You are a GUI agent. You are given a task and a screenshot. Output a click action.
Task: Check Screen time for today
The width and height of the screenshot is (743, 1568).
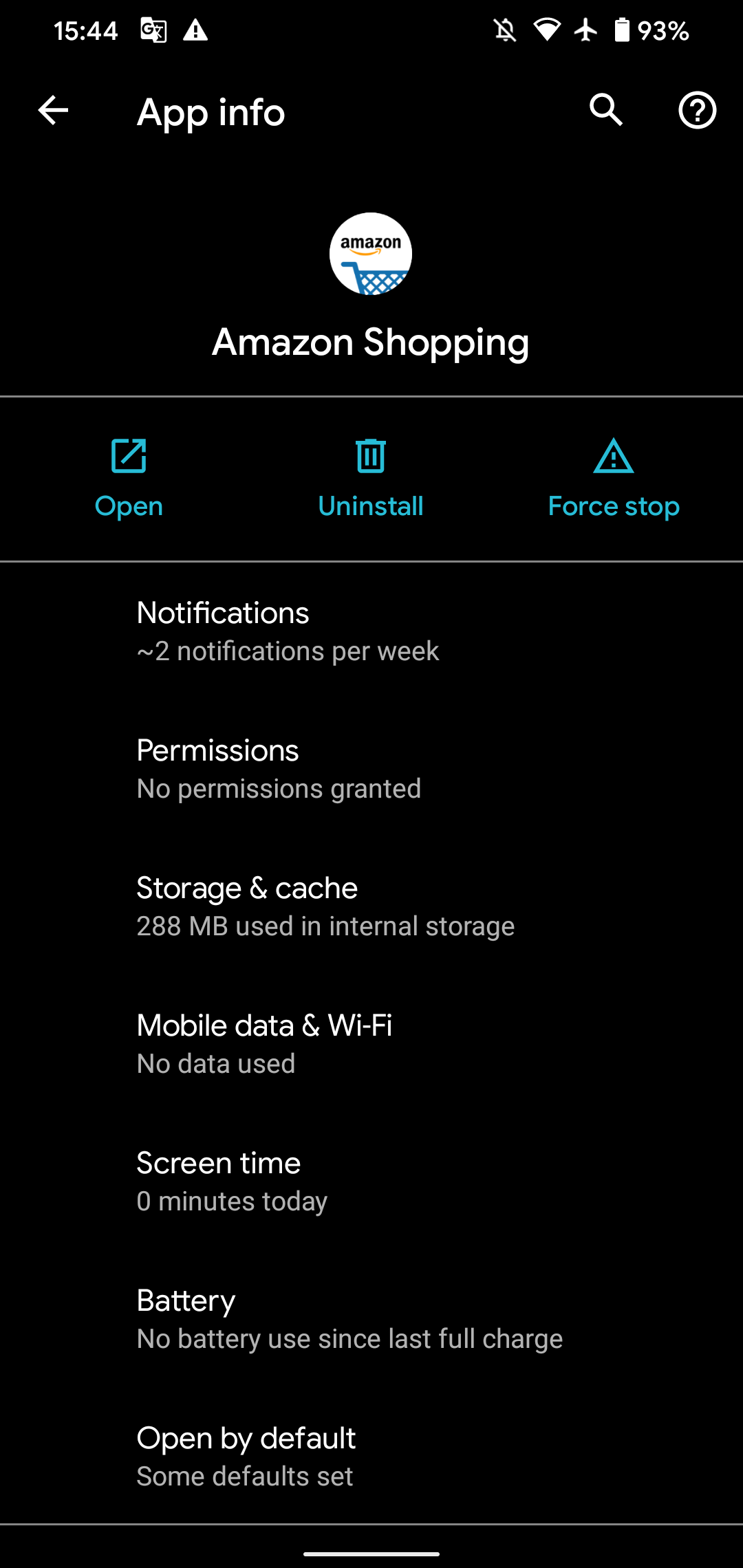click(371, 1179)
